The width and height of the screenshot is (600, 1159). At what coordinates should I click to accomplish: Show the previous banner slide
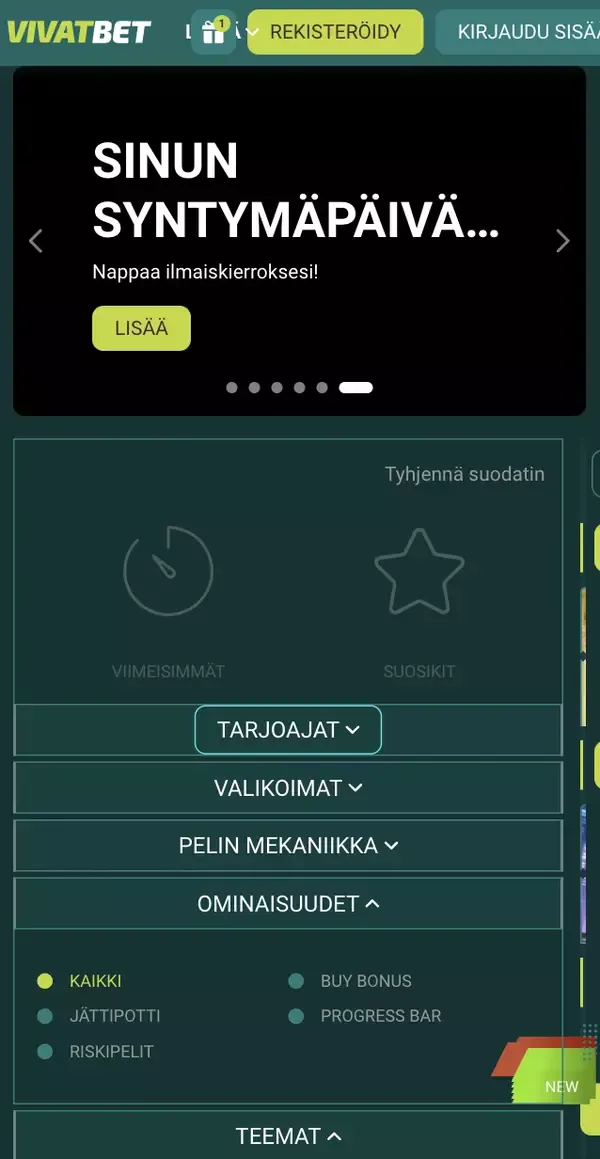coord(36,241)
